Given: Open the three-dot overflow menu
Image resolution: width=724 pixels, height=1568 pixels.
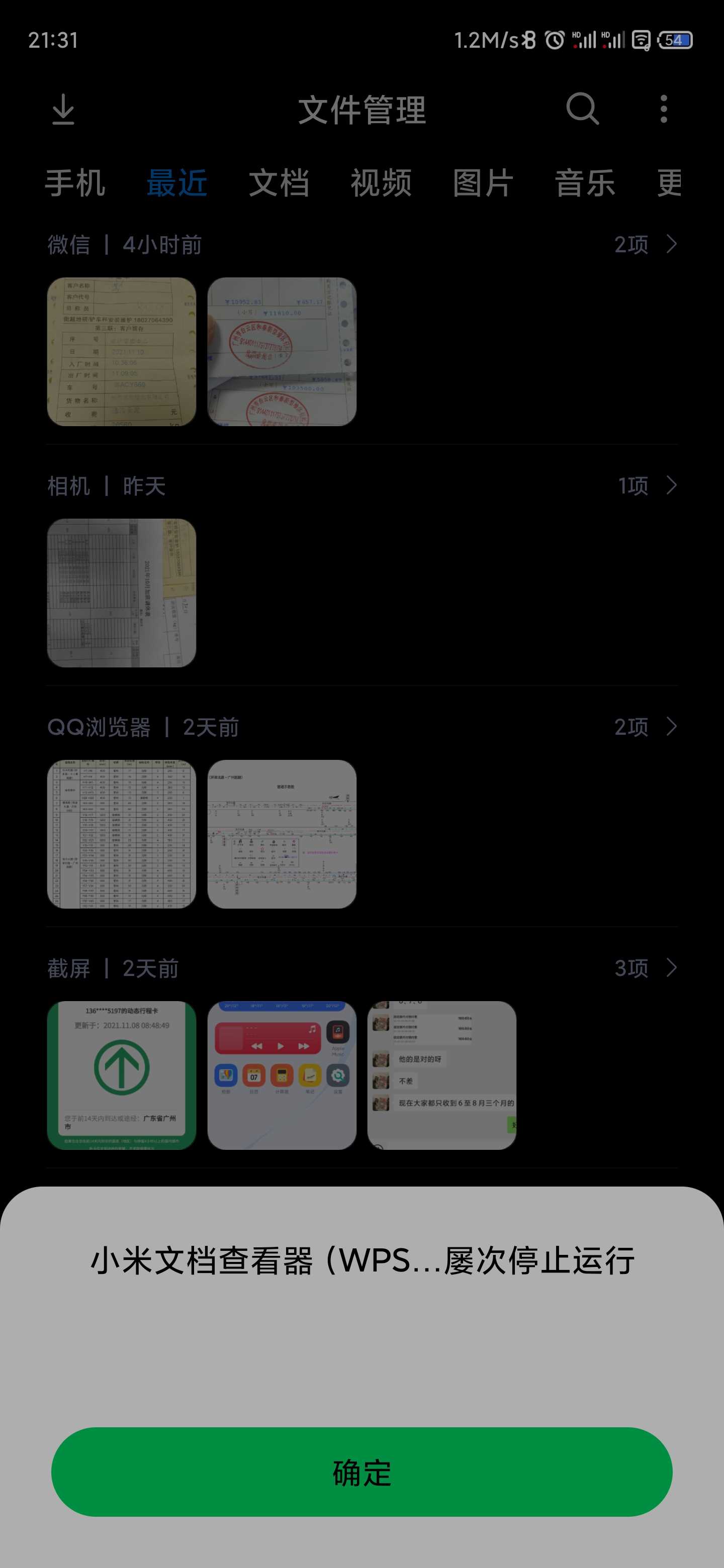Looking at the screenshot, I should [663, 110].
